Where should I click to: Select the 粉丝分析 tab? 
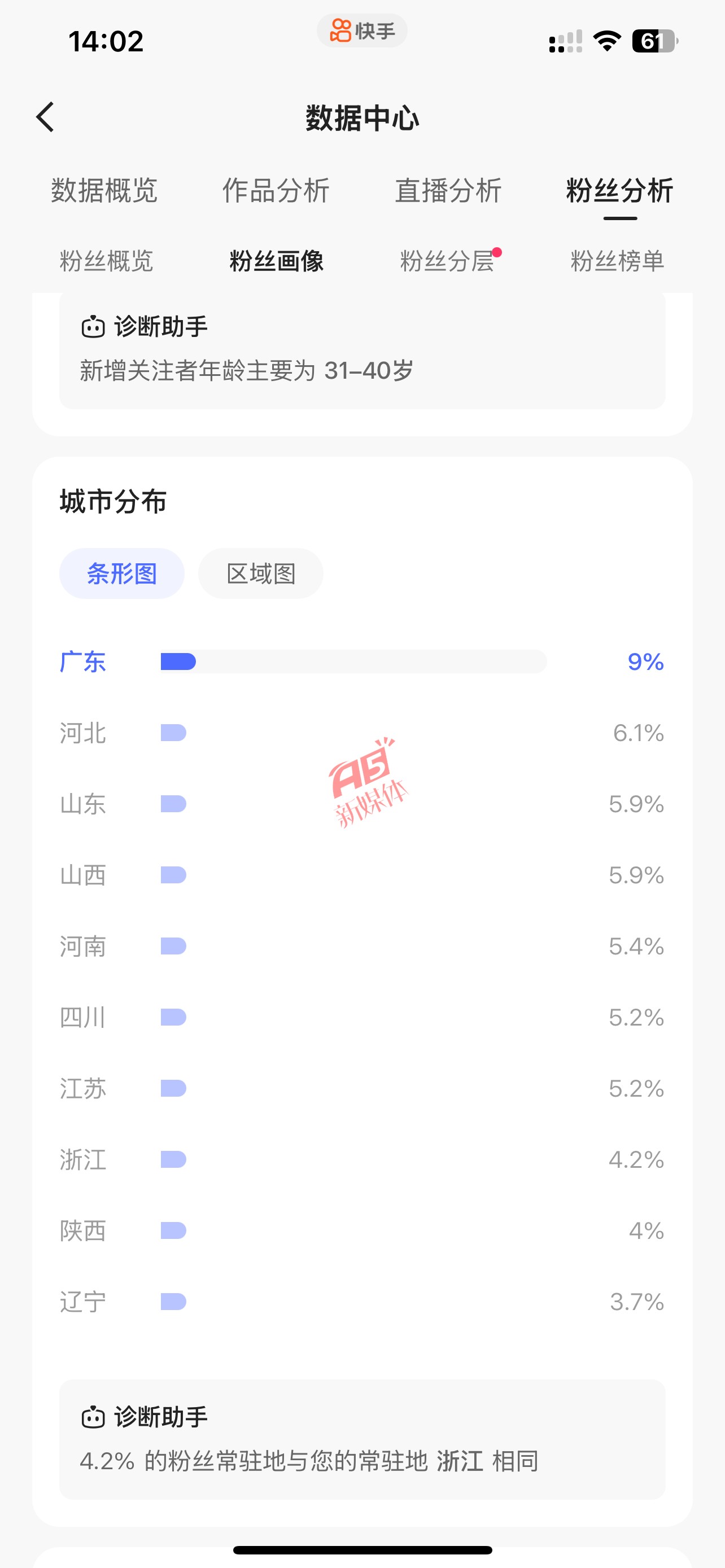click(x=619, y=191)
